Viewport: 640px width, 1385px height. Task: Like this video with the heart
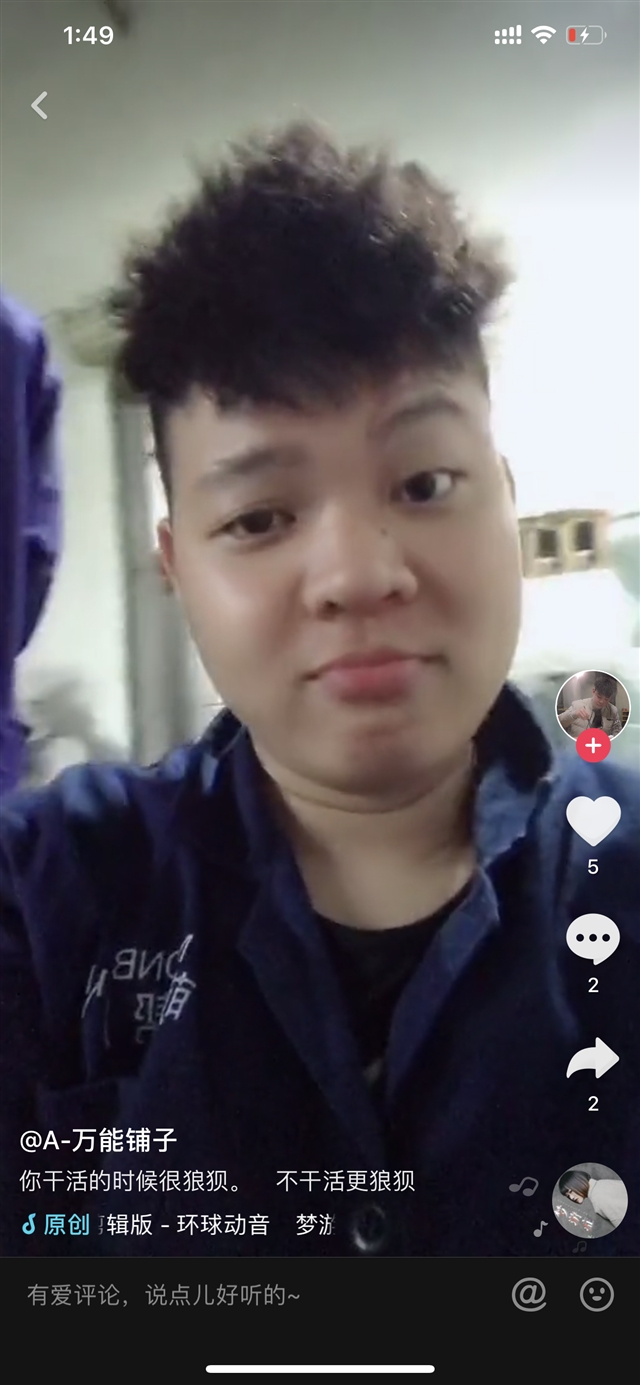tap(593, 820)
